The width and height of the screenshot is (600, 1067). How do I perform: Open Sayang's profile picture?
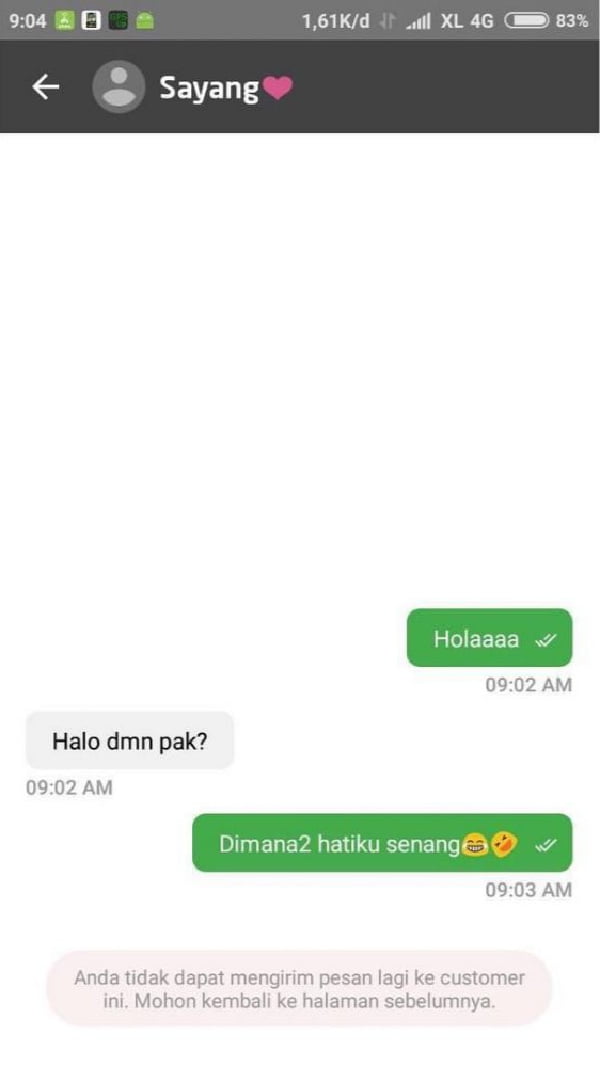[118, 88]
